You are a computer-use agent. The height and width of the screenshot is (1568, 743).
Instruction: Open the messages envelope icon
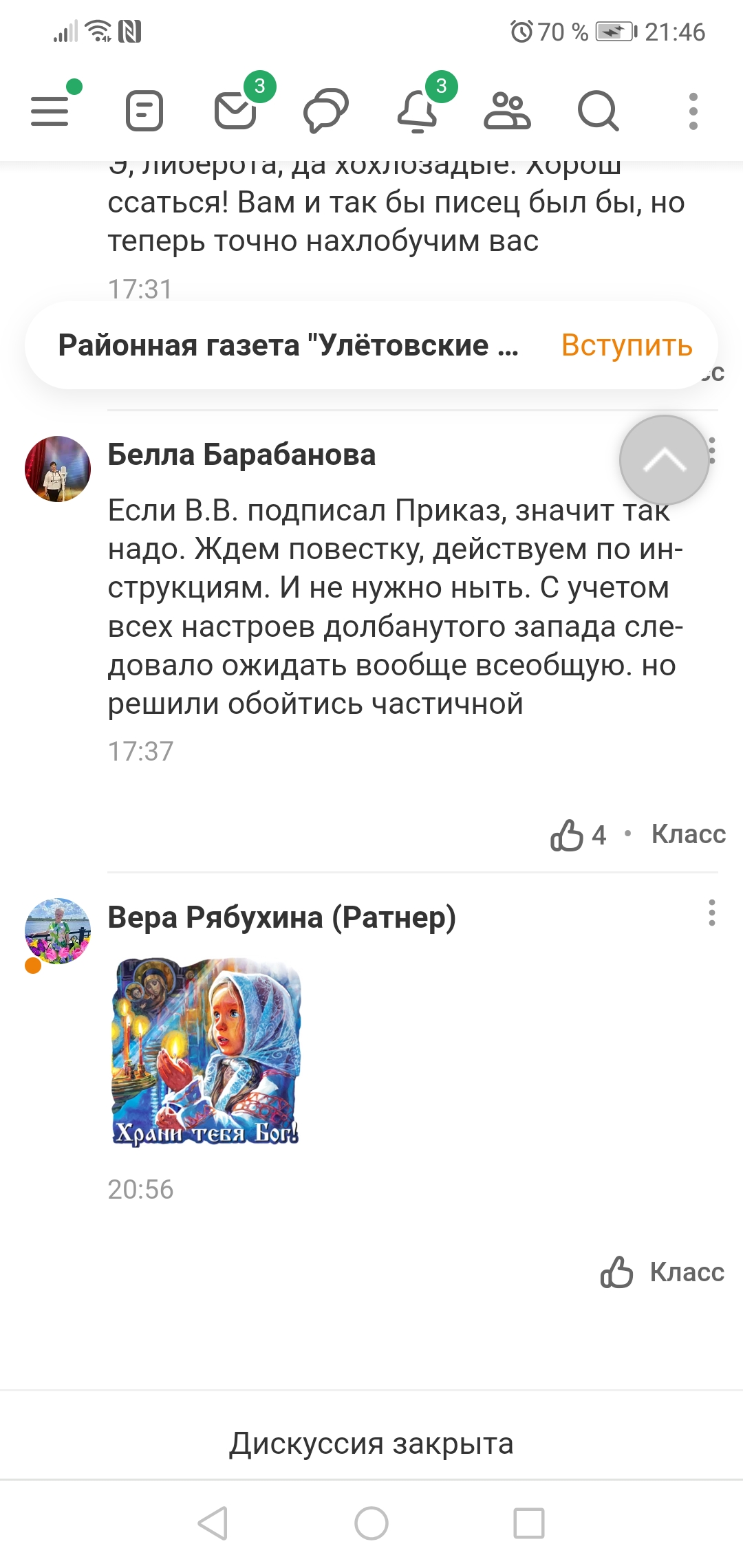tap(235, 111)
